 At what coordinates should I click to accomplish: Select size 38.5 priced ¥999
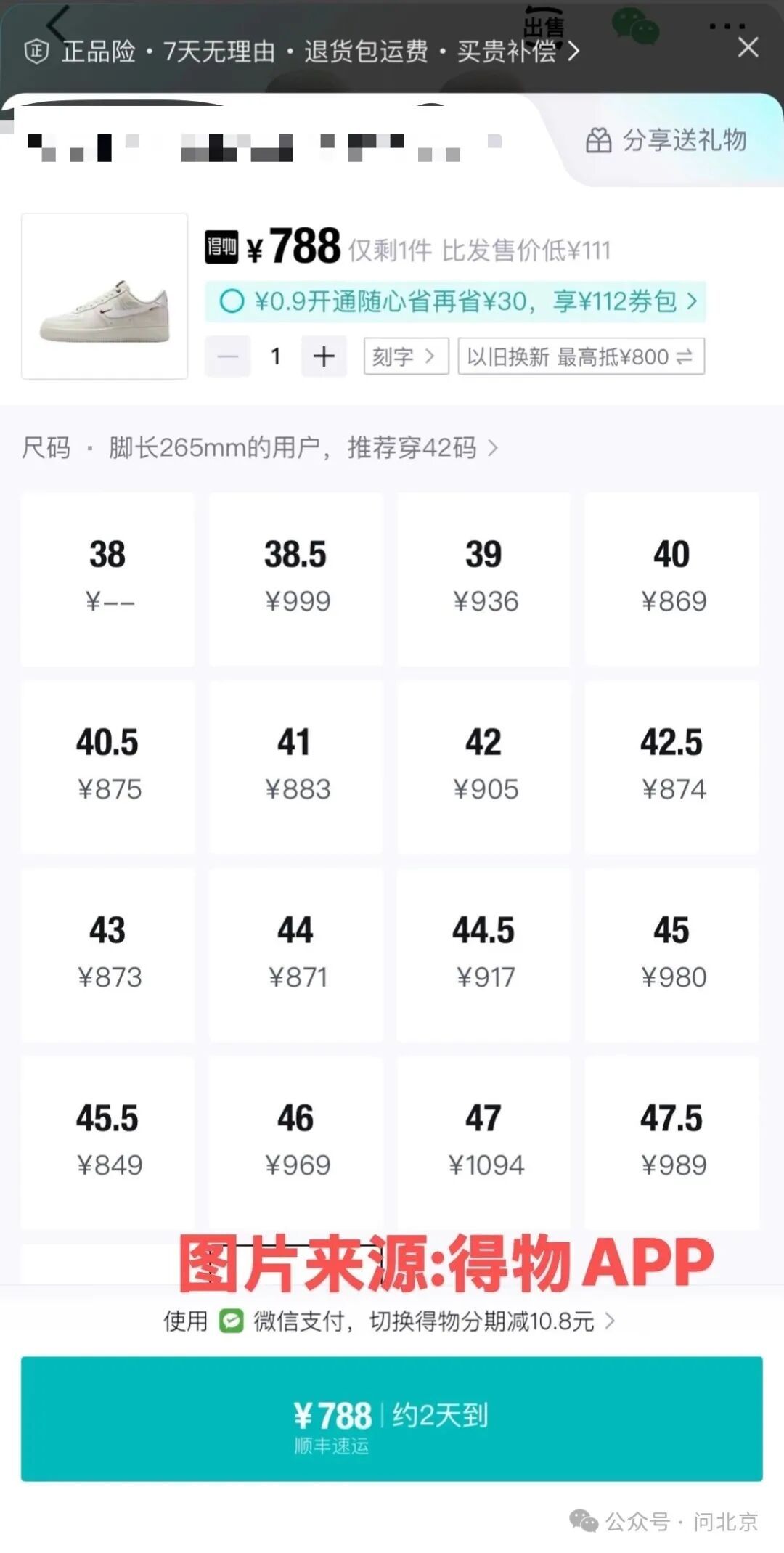296,579
